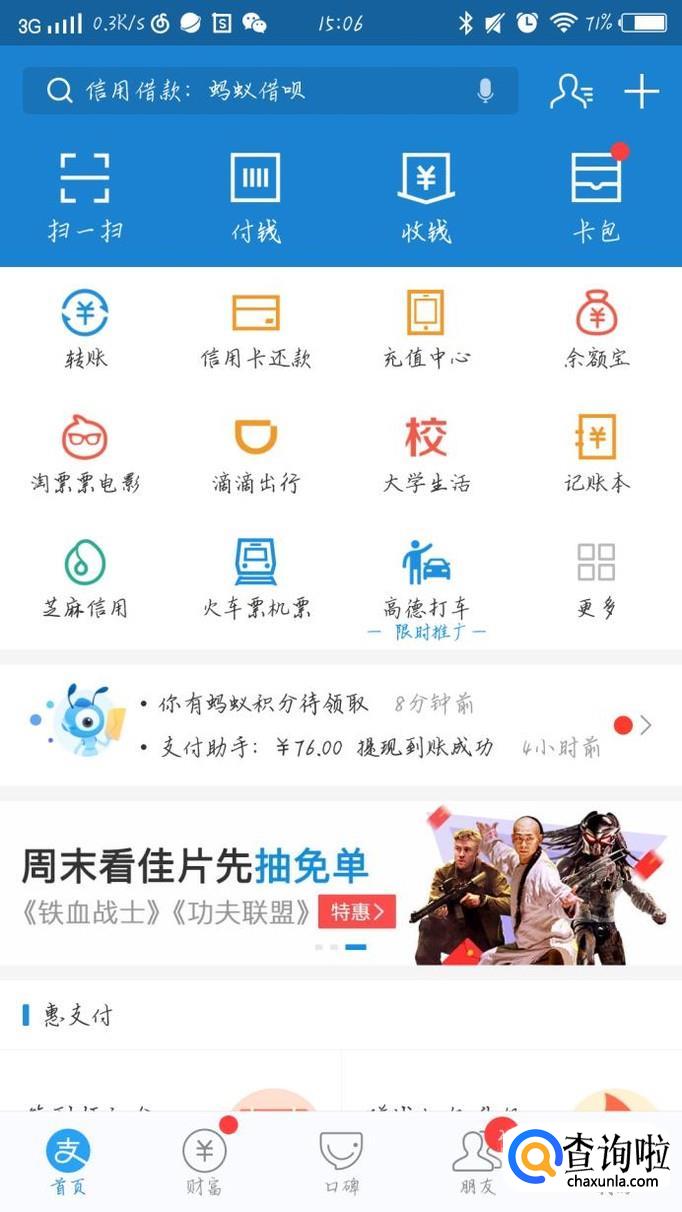Open 扫一扫 scanner

click(85, 196)
